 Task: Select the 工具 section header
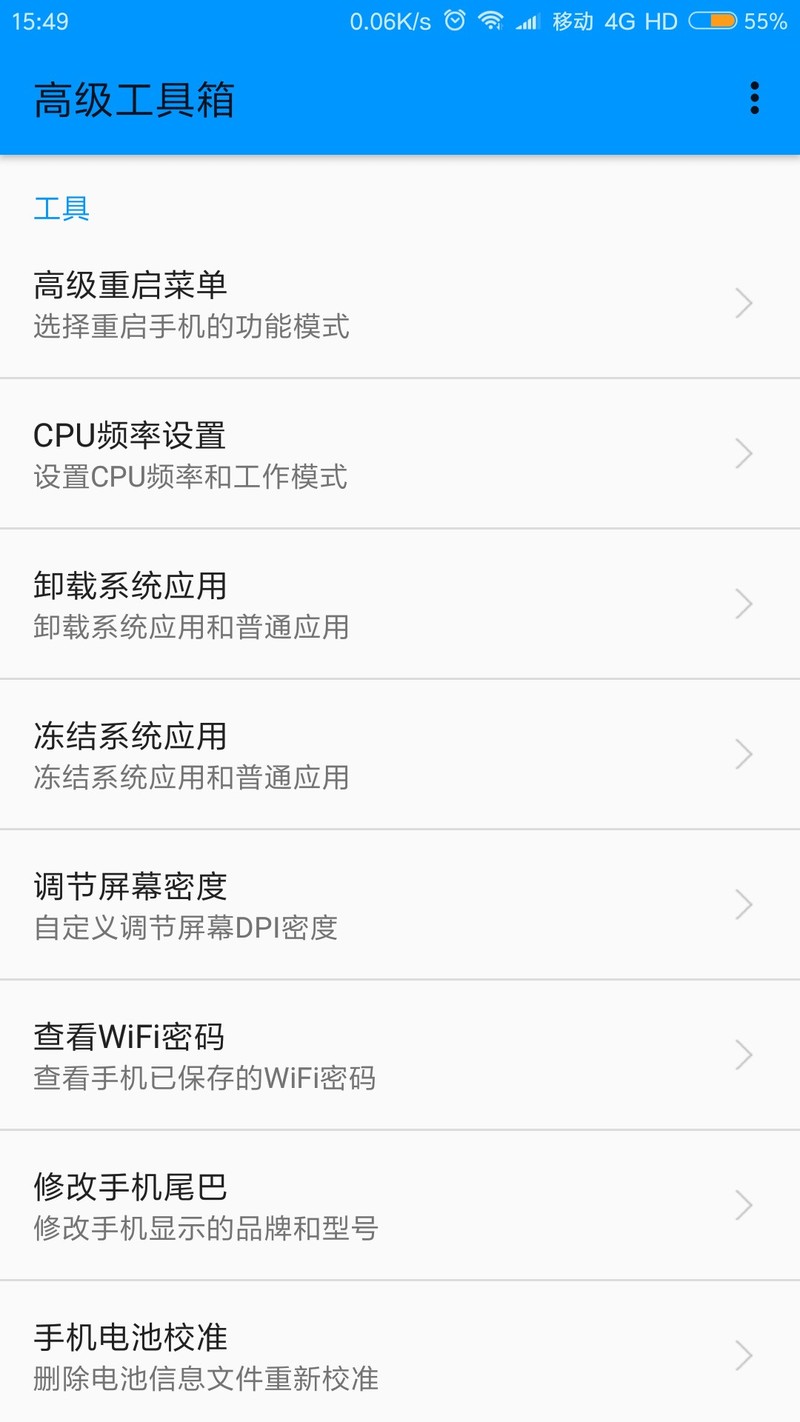click(x=62, y=208)
